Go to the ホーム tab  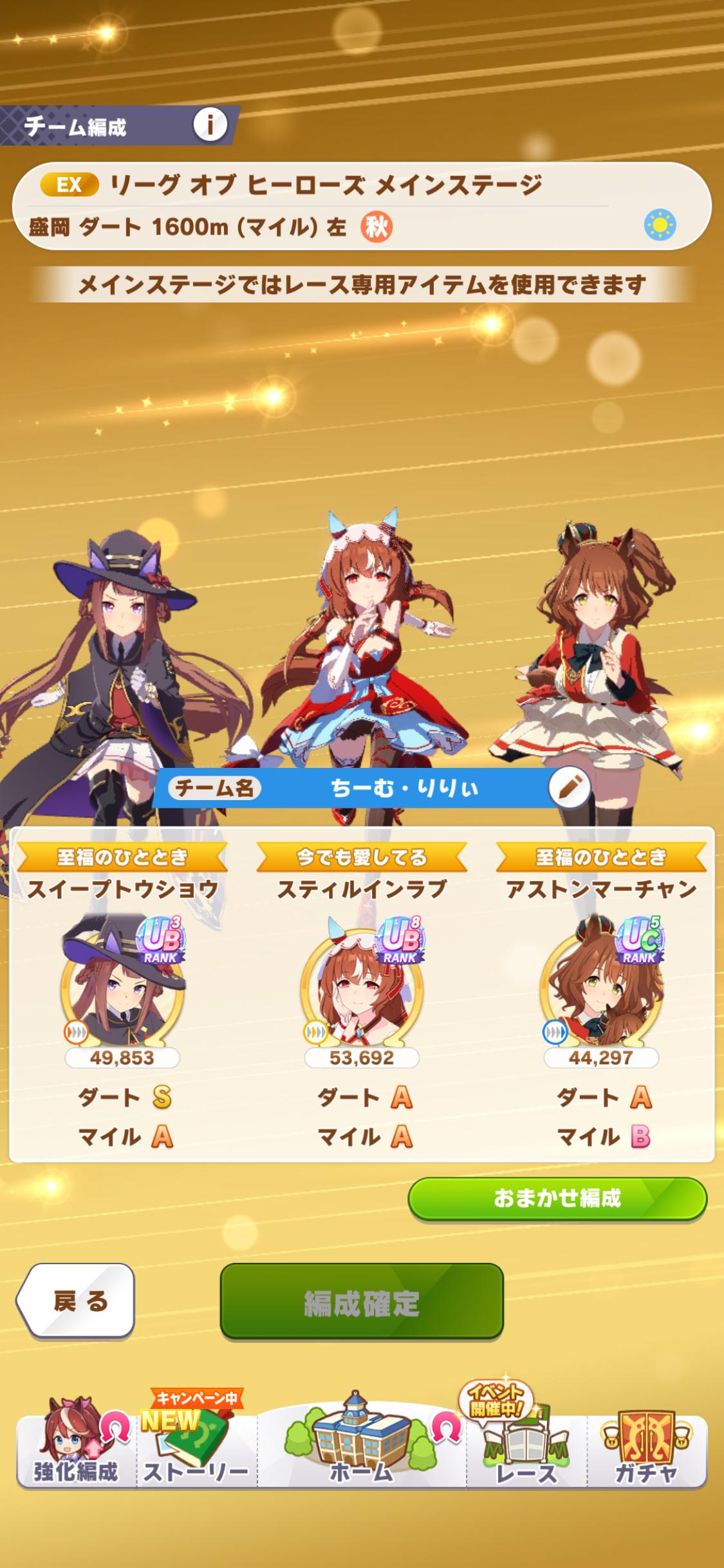362,1448
